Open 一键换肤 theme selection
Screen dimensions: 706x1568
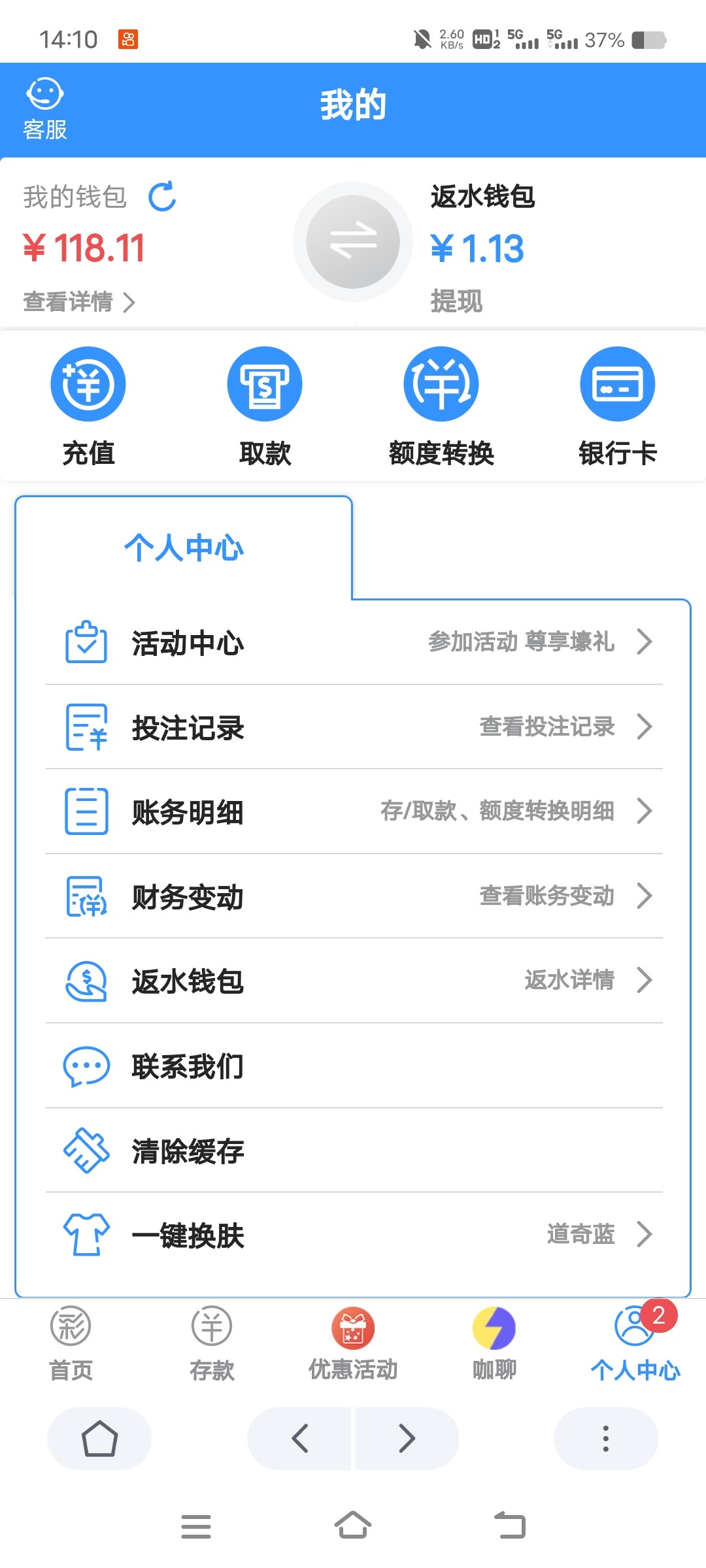pos(353,1235)
